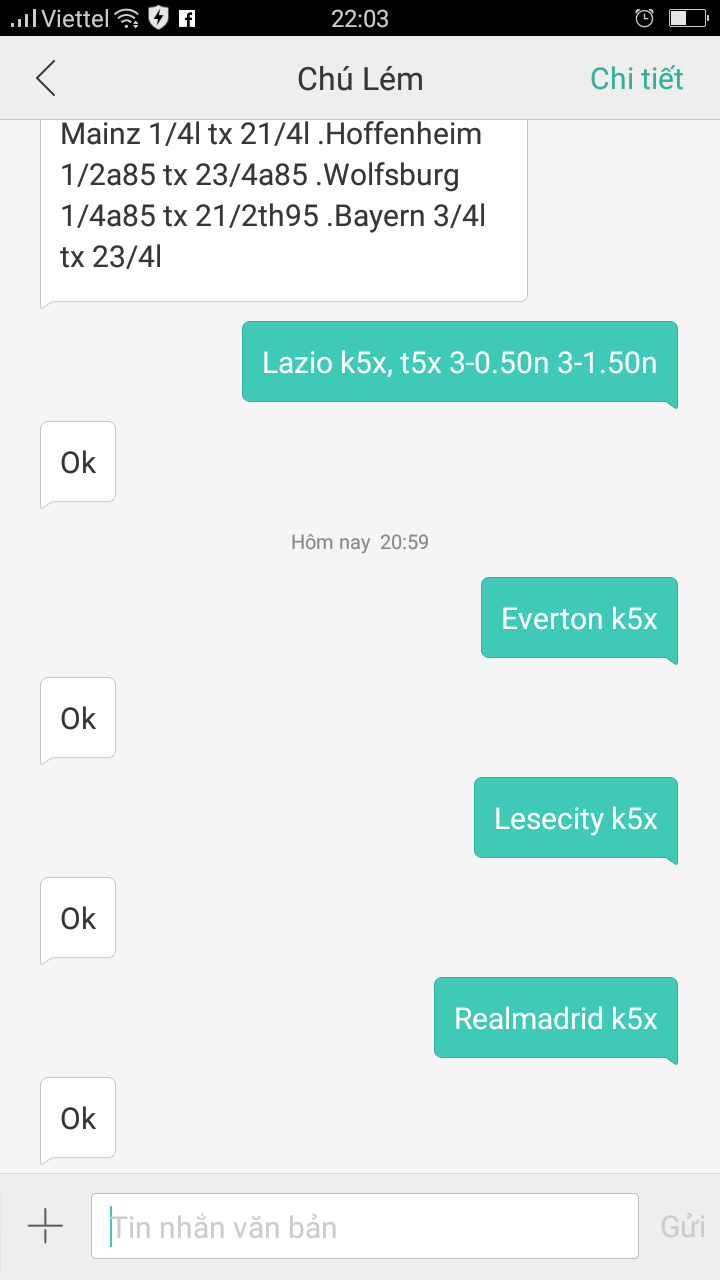Image resolution: width=720 pixels, height=1280 pixels.
Task: Open Chi tiết contact details
Action: (636, 78)
